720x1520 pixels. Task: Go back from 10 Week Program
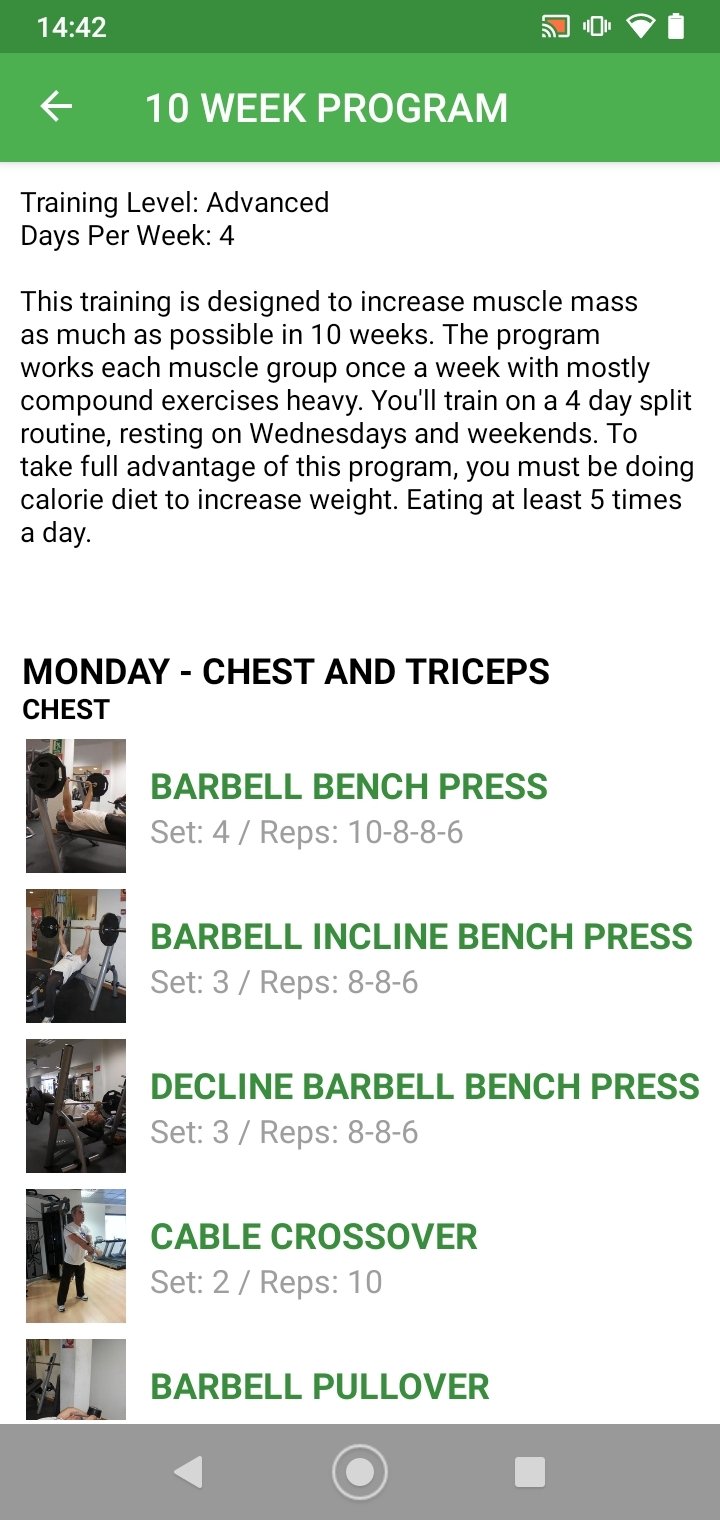point(56,107)
